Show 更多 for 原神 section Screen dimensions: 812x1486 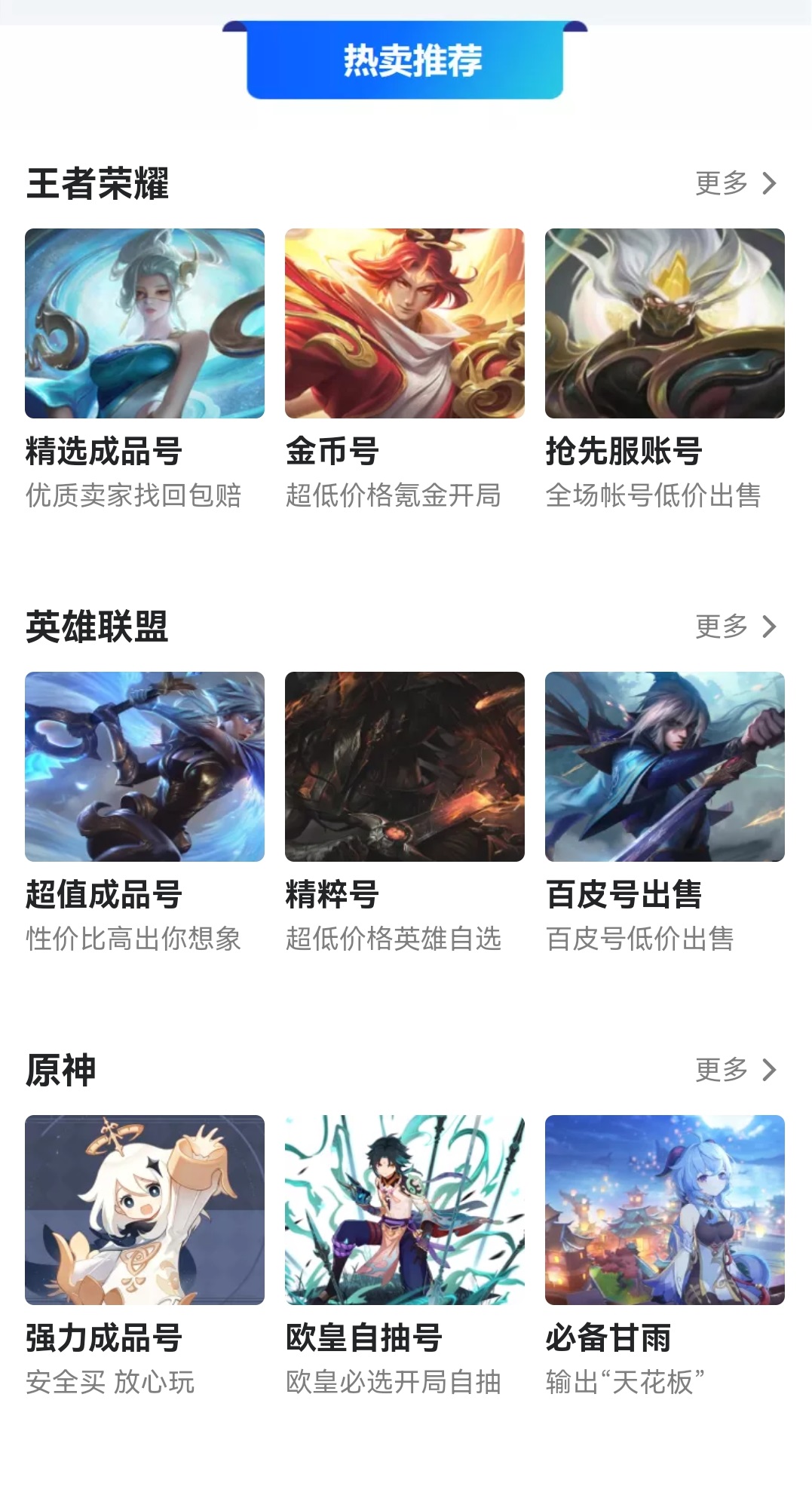pyautogui.click(x=735, y=1070)
